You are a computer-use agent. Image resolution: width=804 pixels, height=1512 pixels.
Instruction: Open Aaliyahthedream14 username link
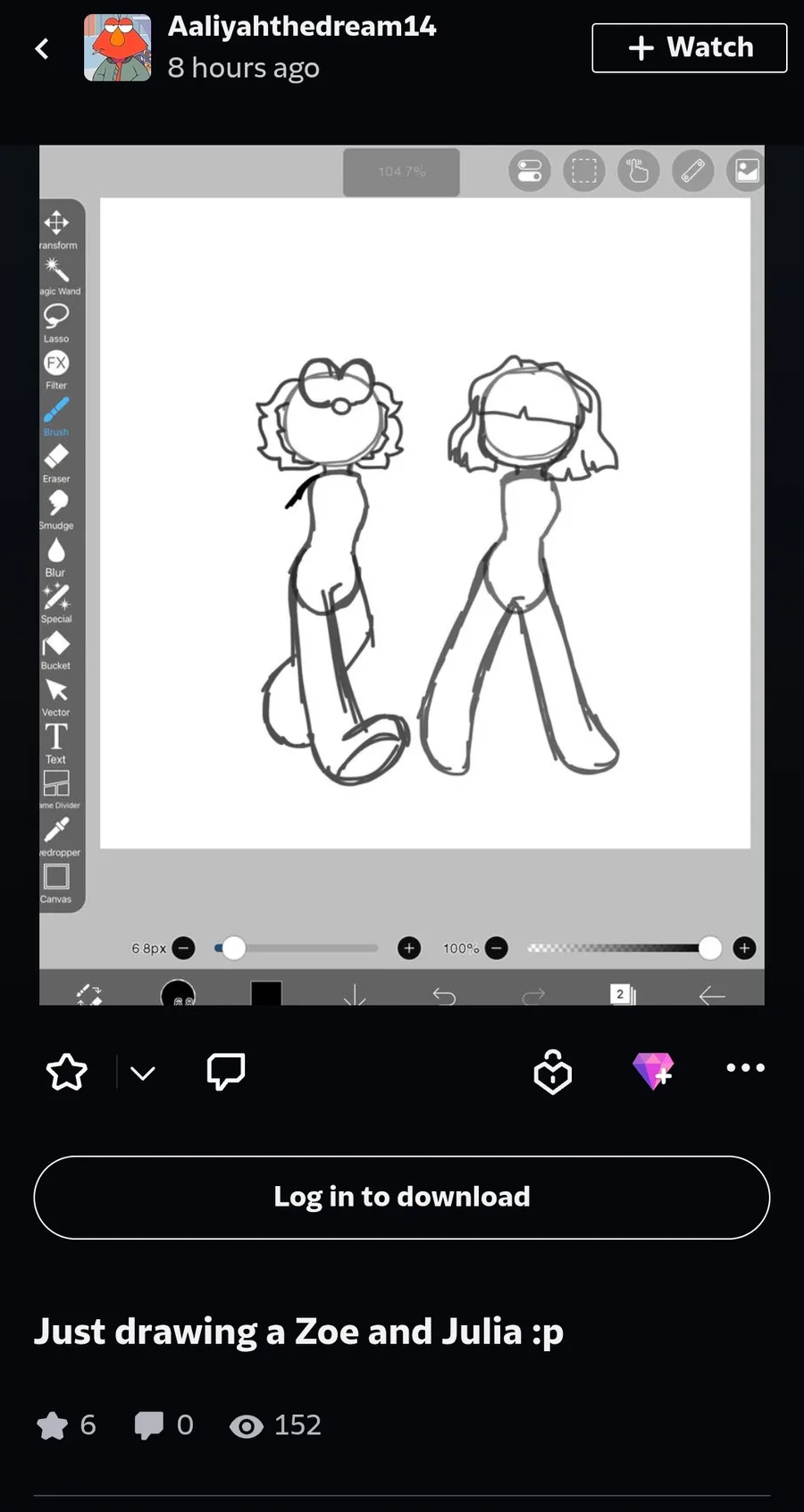pyautogui.click(x=302, y=27)
